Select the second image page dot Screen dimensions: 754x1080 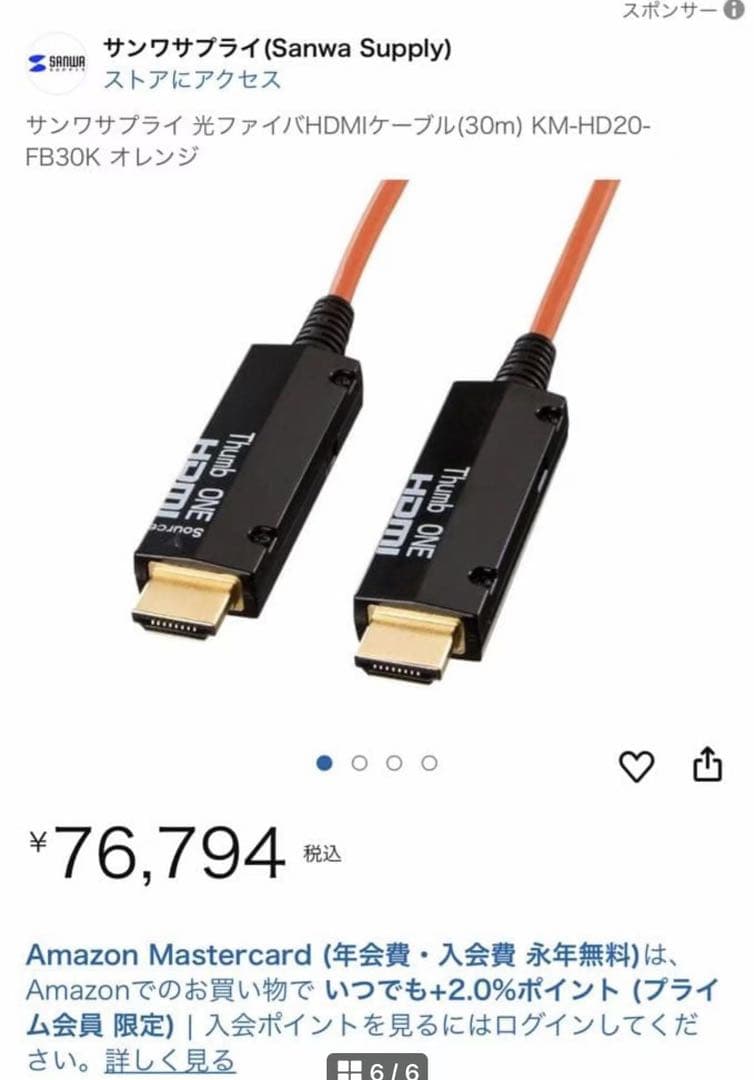[x=360, y=763]
